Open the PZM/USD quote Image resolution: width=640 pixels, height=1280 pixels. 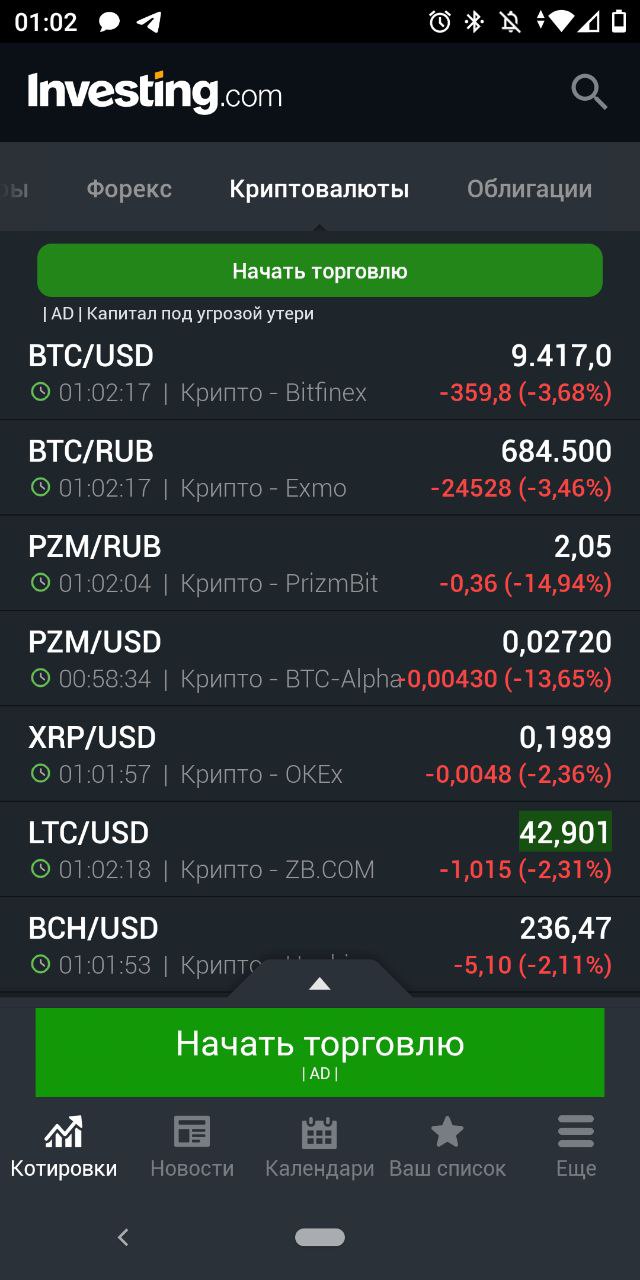(320, 659)
